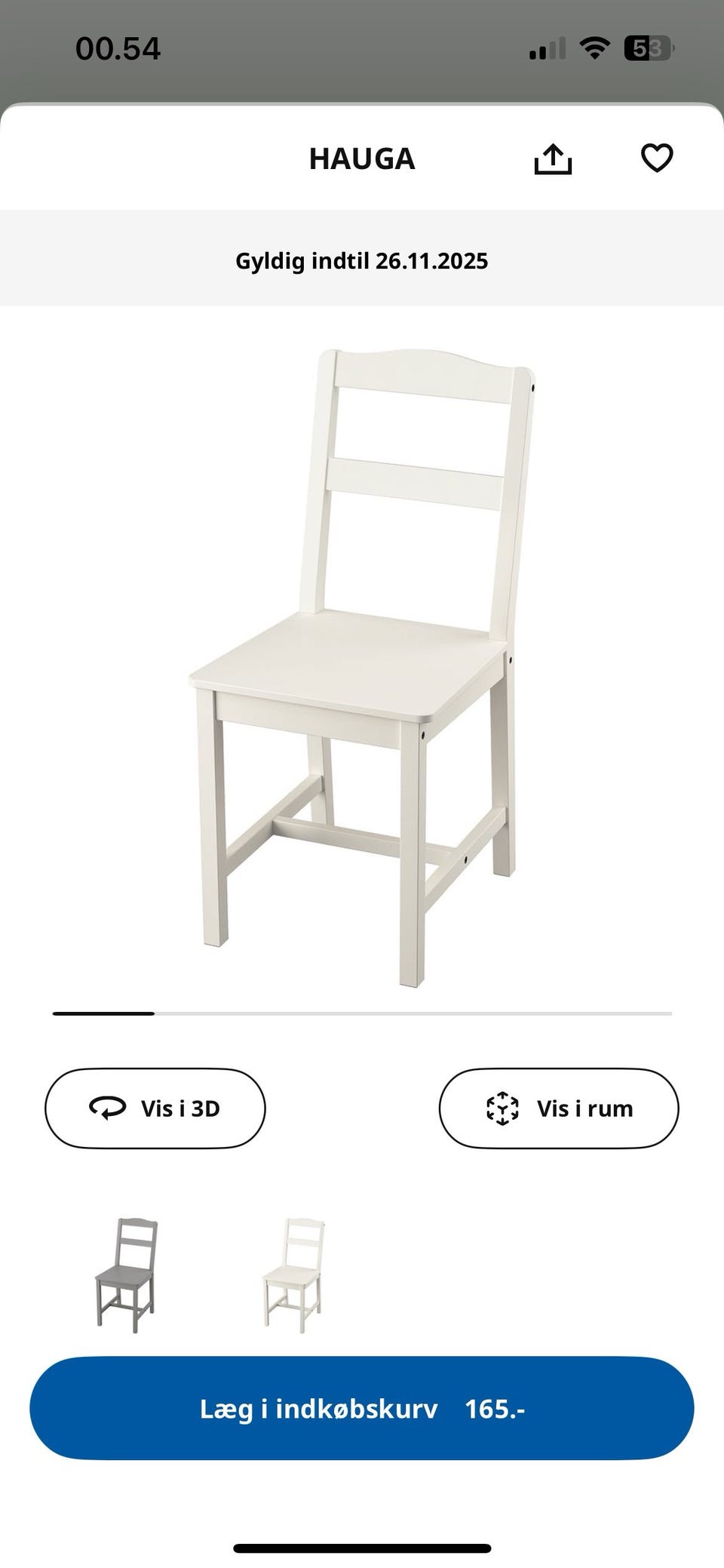Tap Vis i rum to view in room

point(559,1108)
